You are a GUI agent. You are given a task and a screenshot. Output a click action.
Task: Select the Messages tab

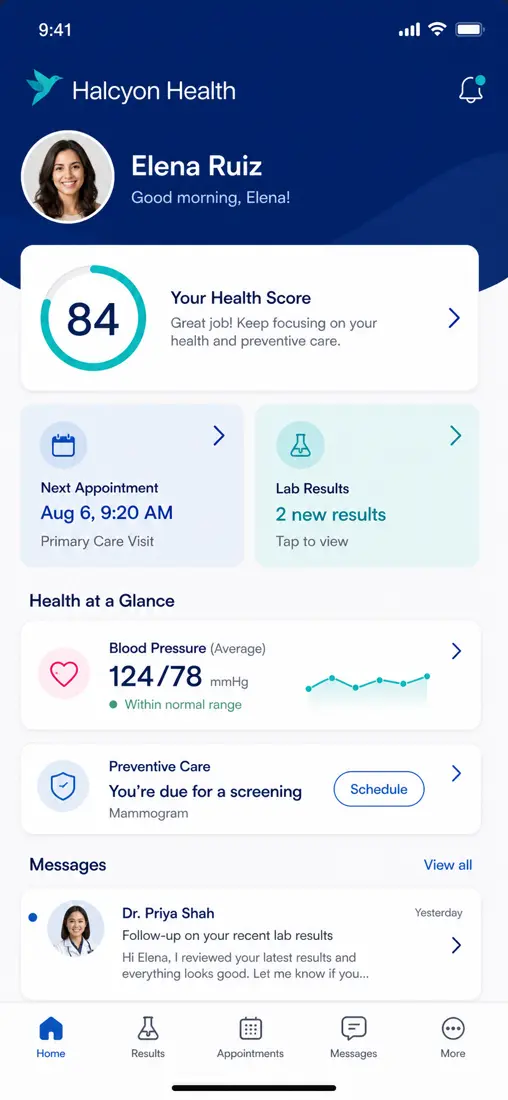click(354, 1037)
